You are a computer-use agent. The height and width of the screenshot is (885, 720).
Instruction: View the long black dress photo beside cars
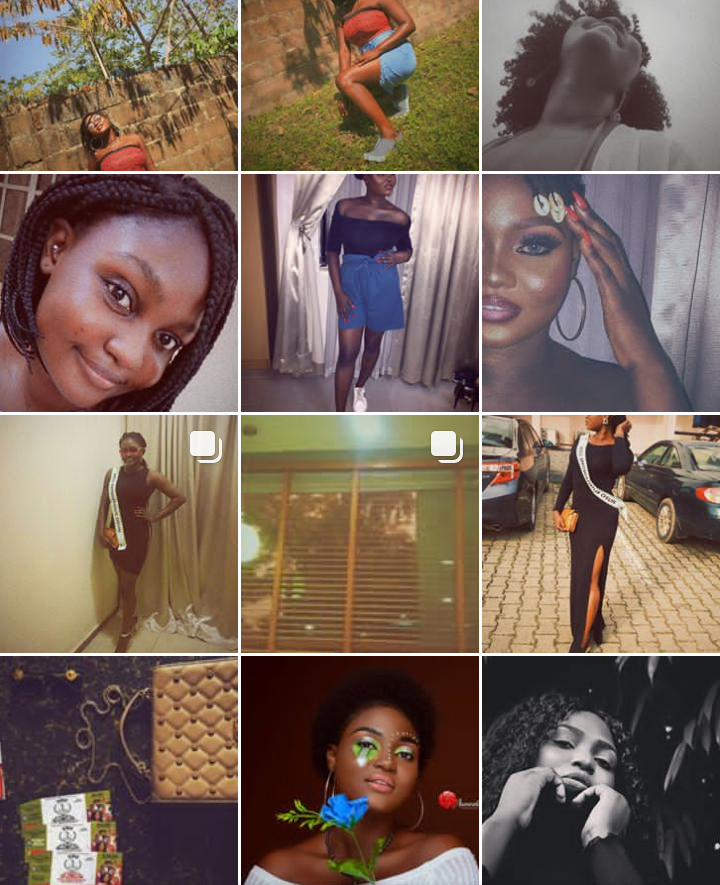click(601, 534)
